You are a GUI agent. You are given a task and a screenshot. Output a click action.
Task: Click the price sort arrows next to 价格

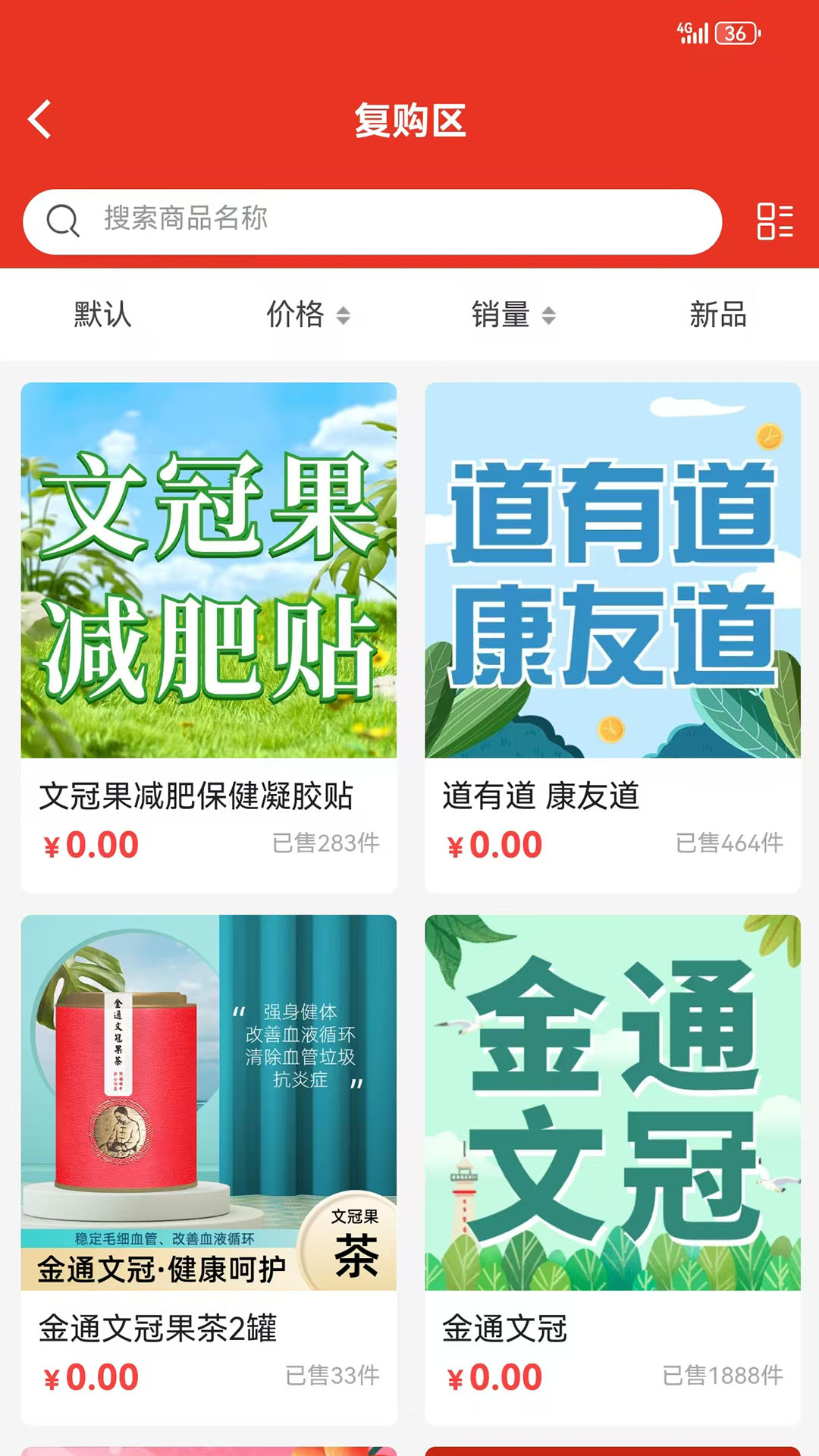[x=345, y=315]
